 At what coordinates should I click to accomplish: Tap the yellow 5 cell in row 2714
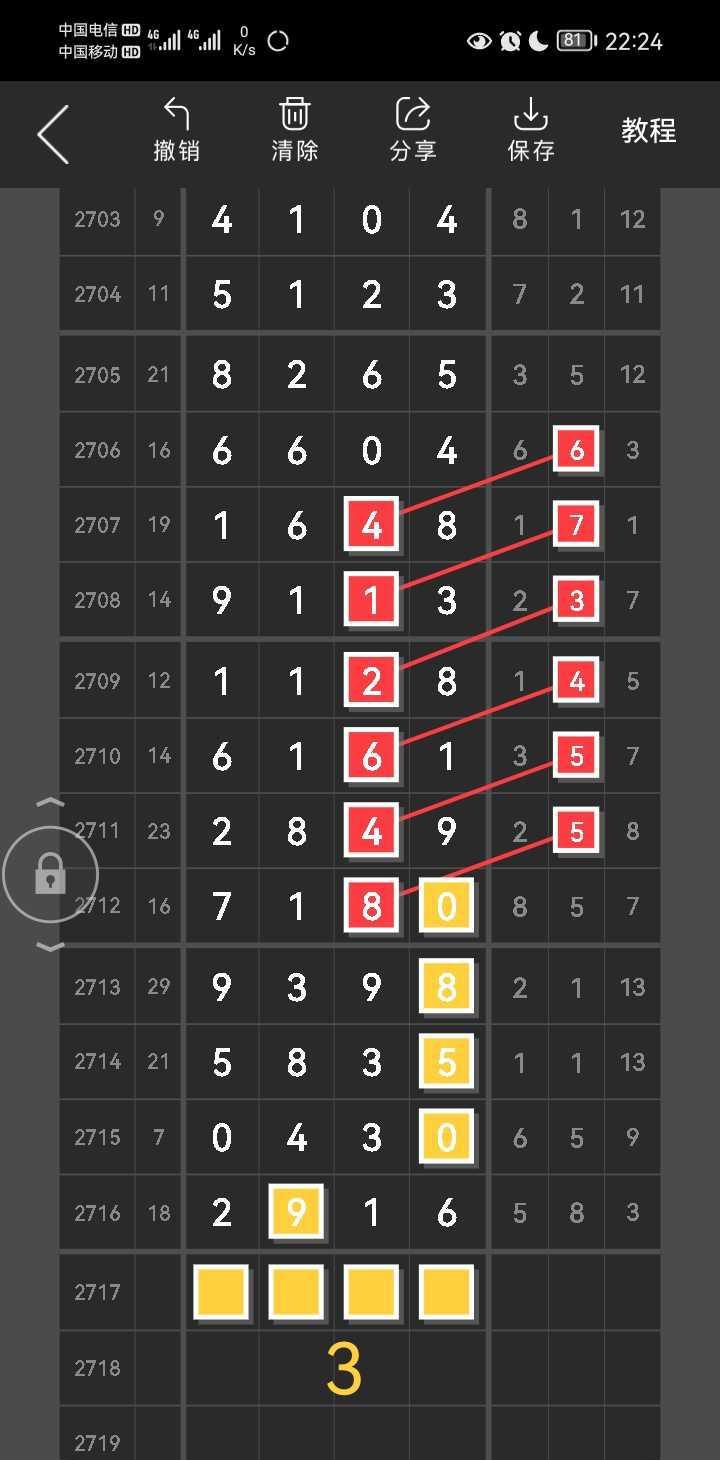tap(447, 1062)
